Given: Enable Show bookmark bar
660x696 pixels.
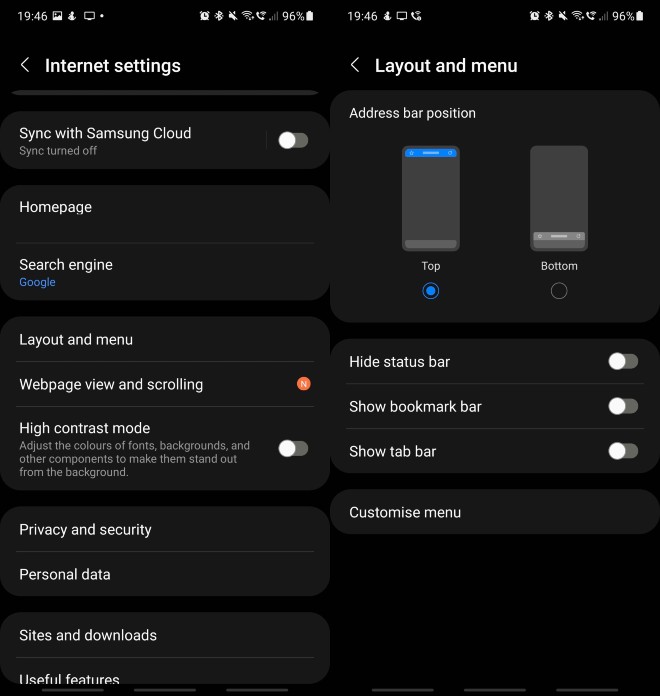Looking at the screenshot, I should (x=623, y=406).
